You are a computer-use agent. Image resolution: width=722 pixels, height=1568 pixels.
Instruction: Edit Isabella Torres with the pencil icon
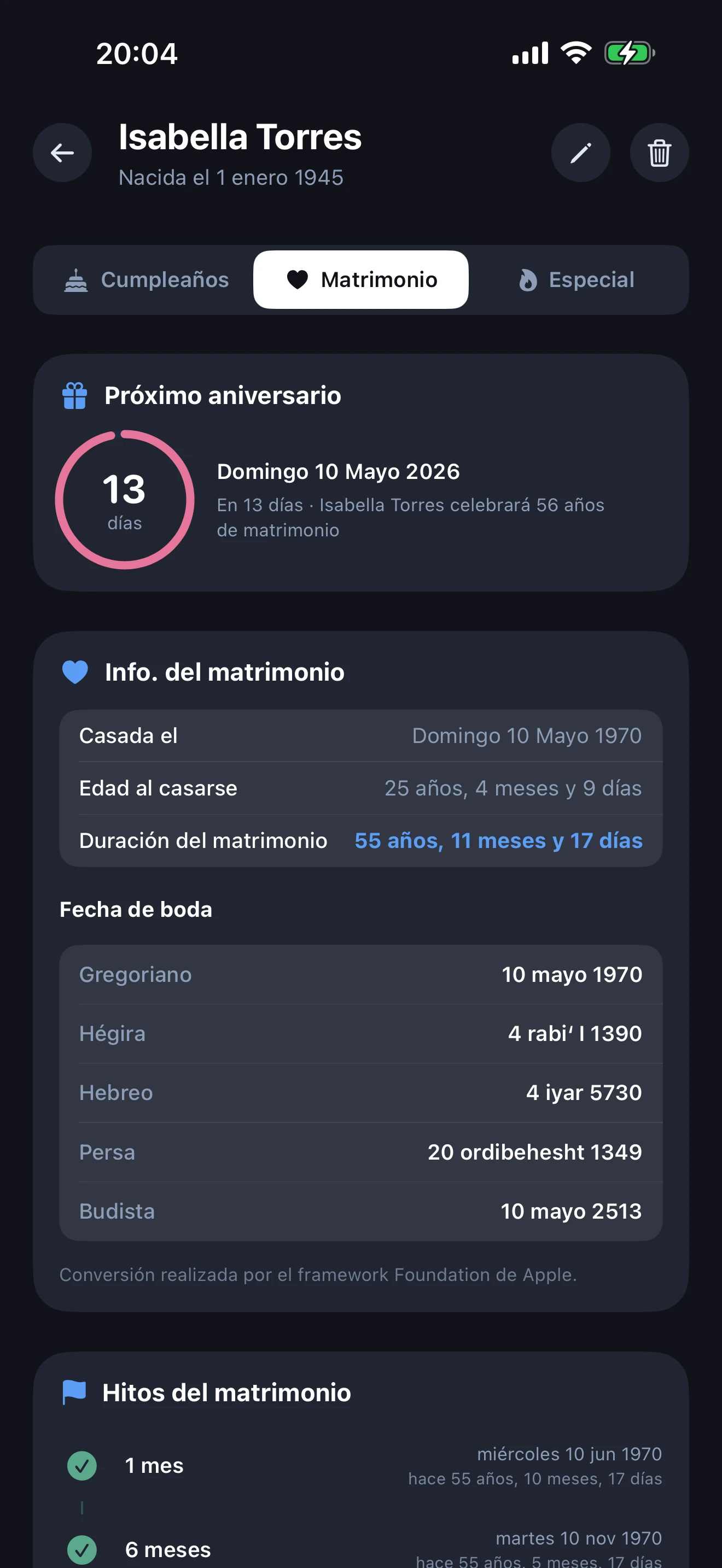tap(580, 153)
